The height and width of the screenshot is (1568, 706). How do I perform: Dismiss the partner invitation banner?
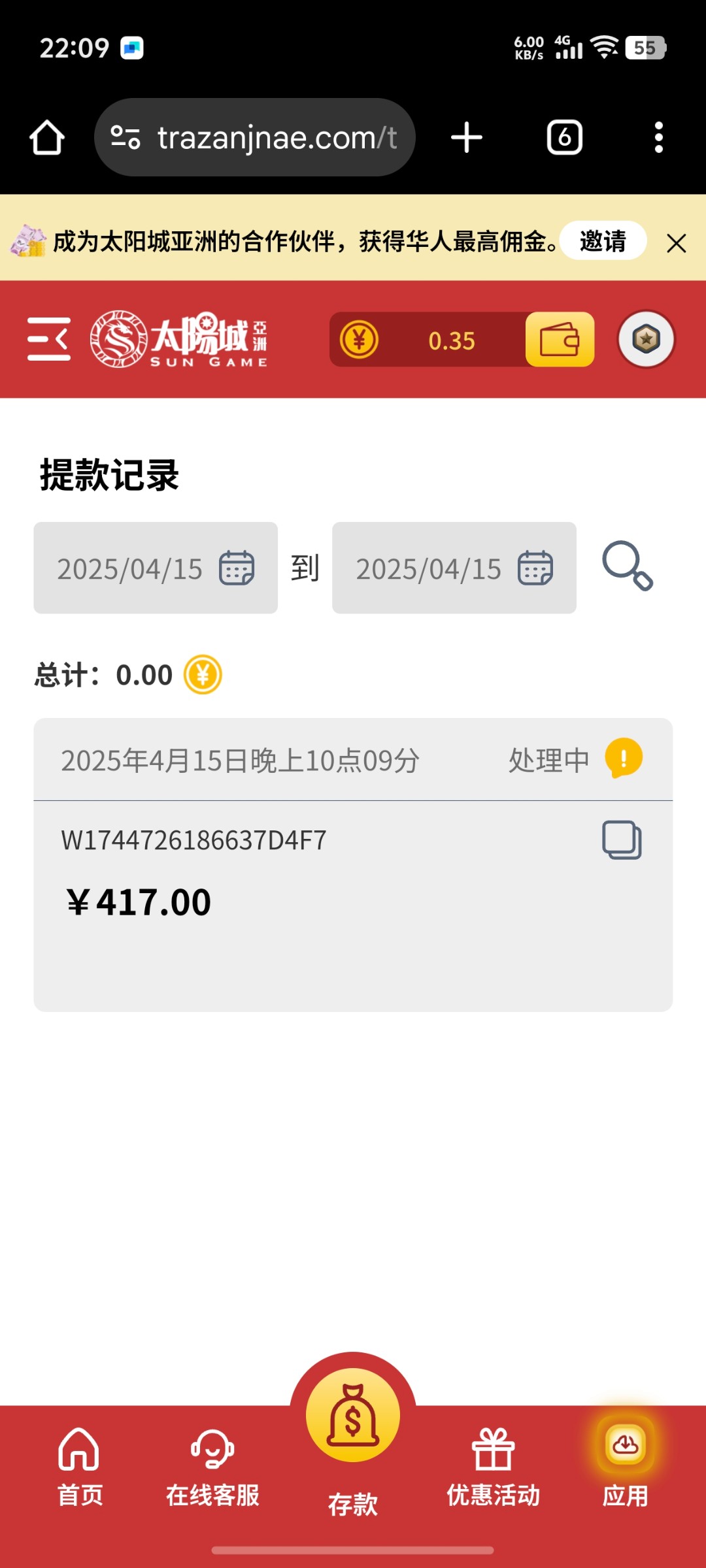tap(677, 243)
